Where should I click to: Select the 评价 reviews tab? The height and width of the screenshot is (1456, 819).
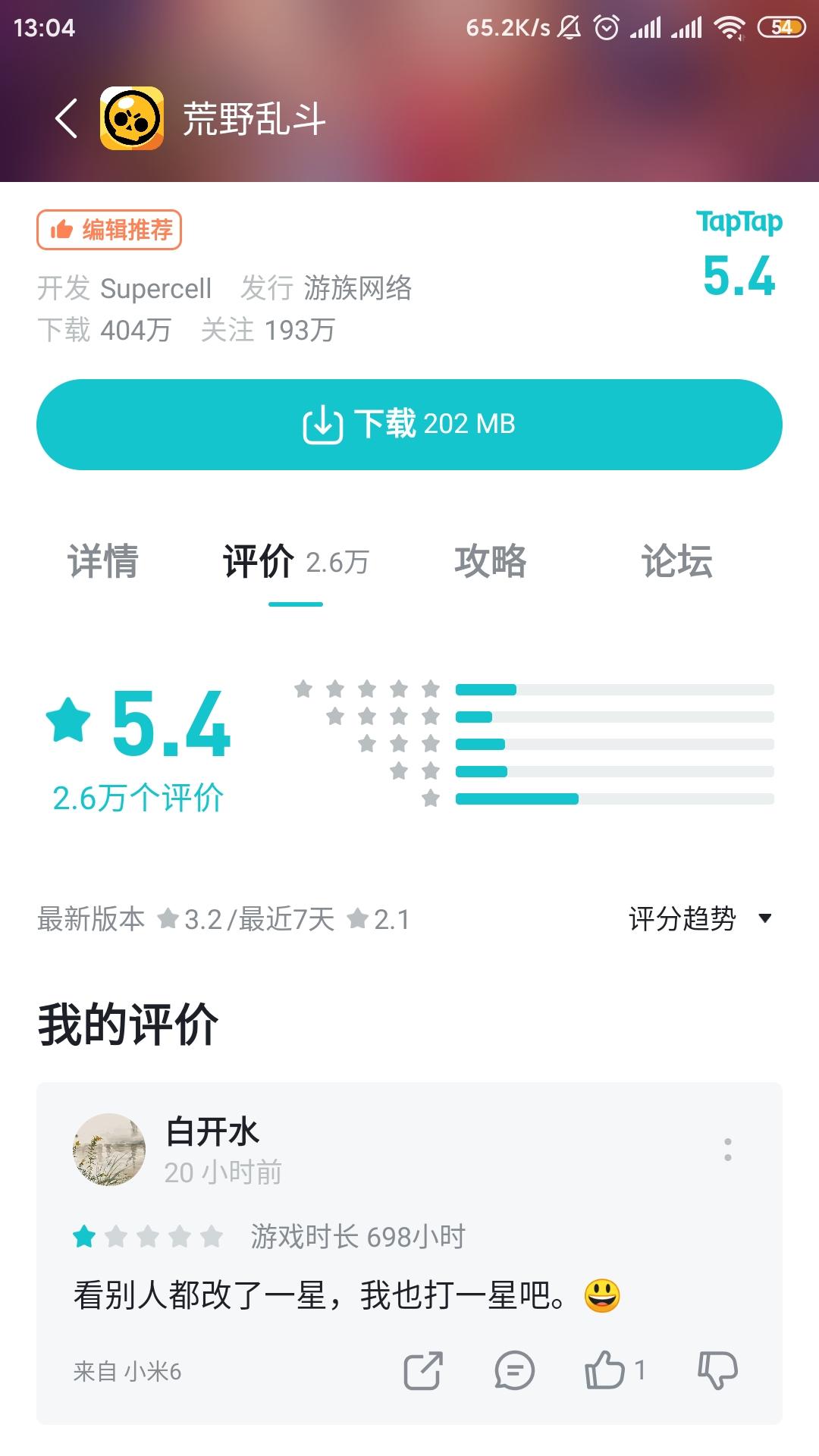(x=295, y=562)
